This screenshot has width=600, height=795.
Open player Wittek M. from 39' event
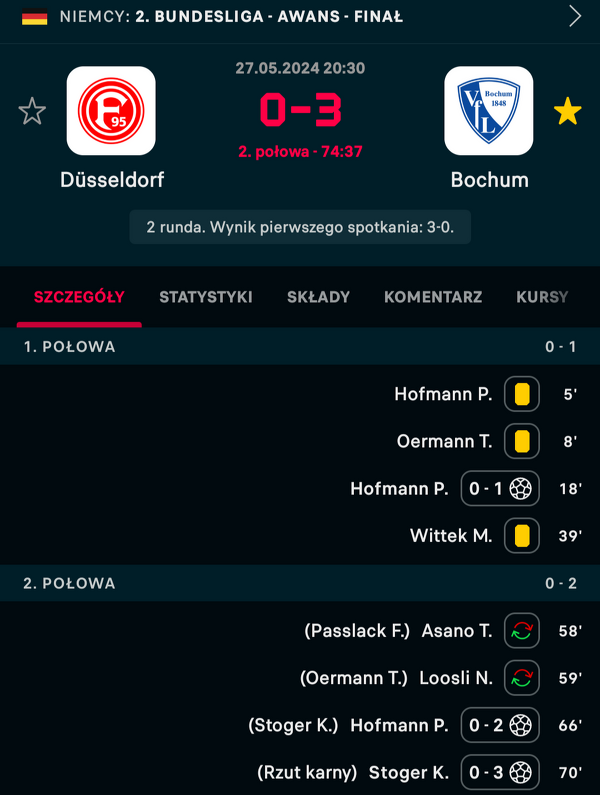[x=451, y=536]
